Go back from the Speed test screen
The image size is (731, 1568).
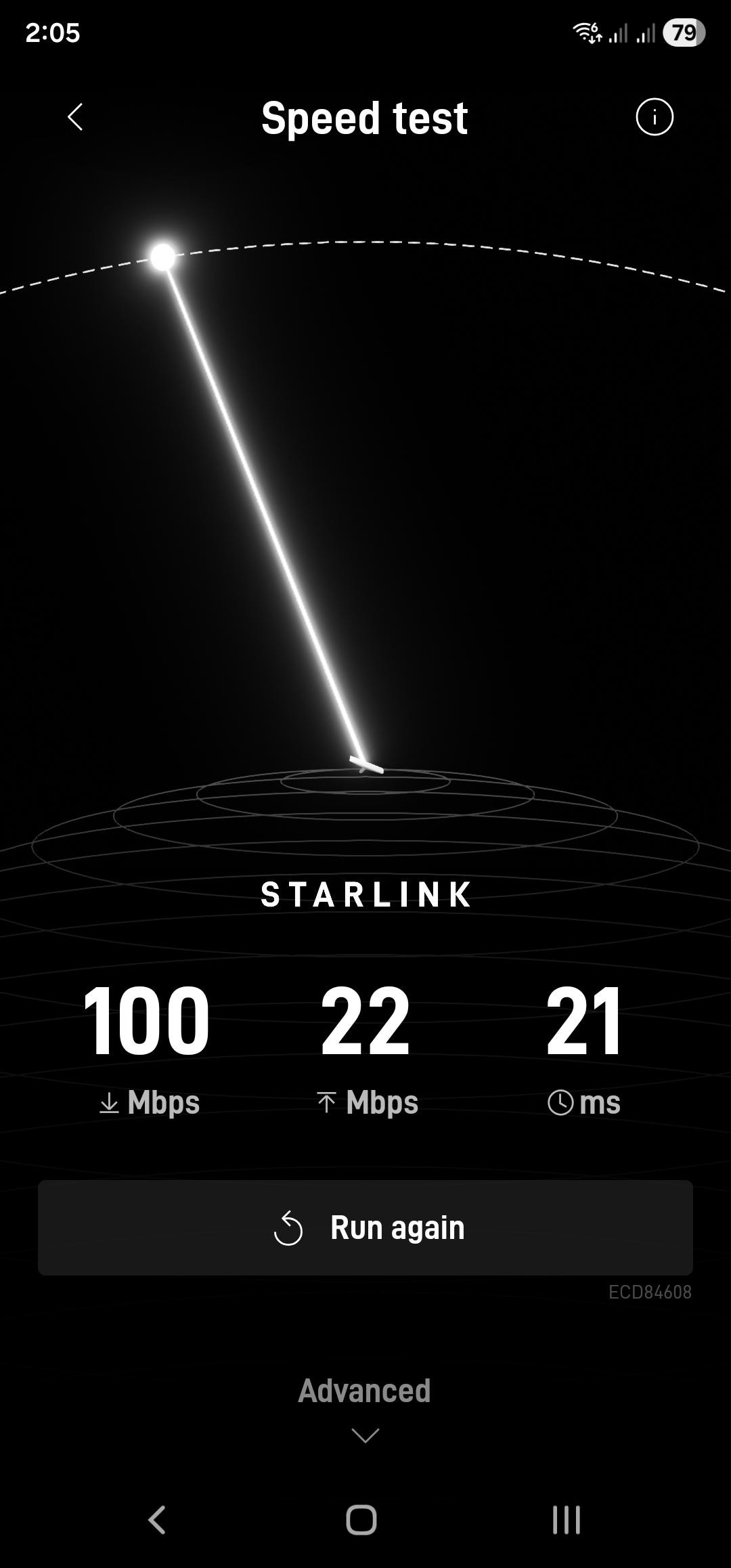75,117
